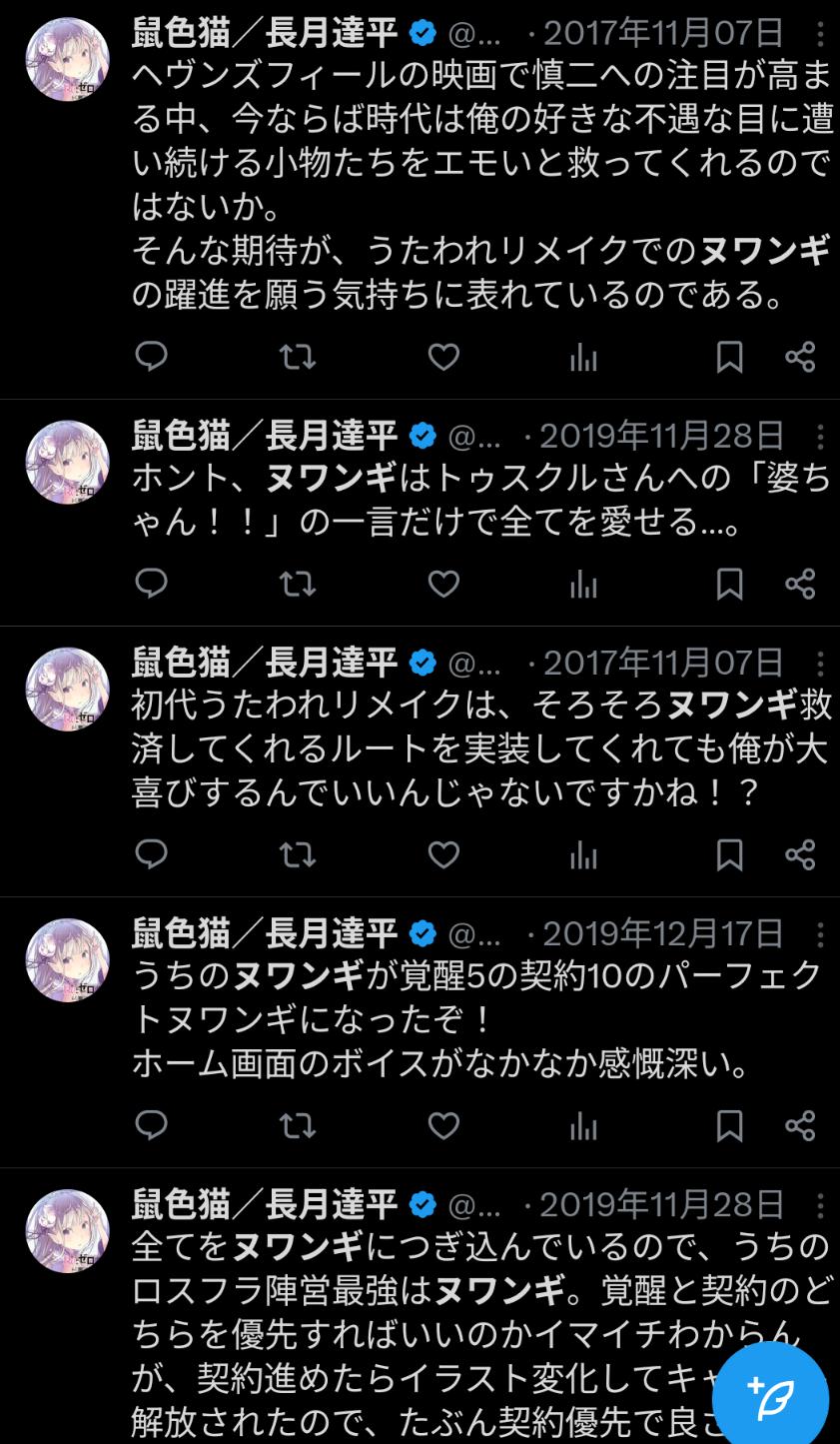Retweet the 初代うたわれリメイク tweet
The image size is (840, 1444).
[297, 854]
